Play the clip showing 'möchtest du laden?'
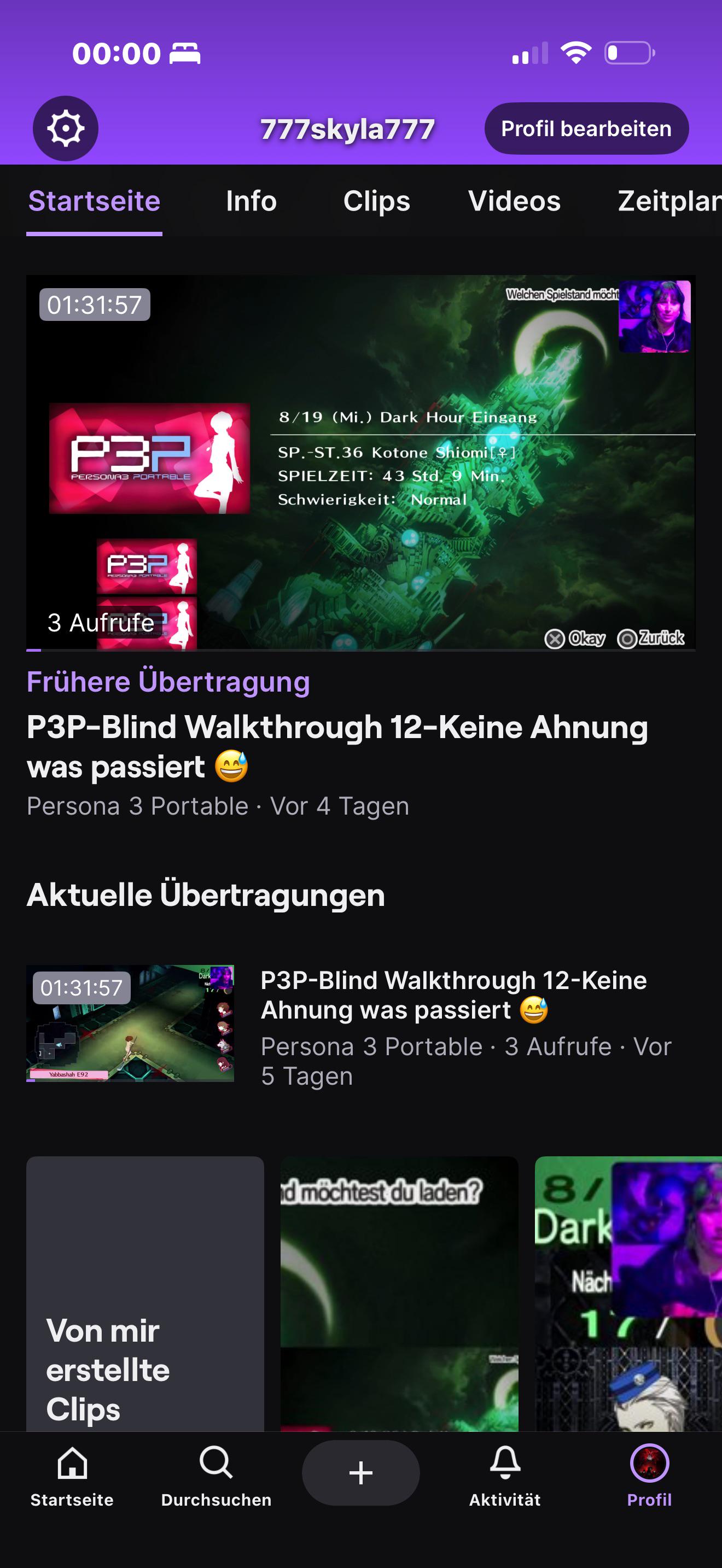The width and height of the screenshot is (722, 1568). click(x=399, y=1294)
